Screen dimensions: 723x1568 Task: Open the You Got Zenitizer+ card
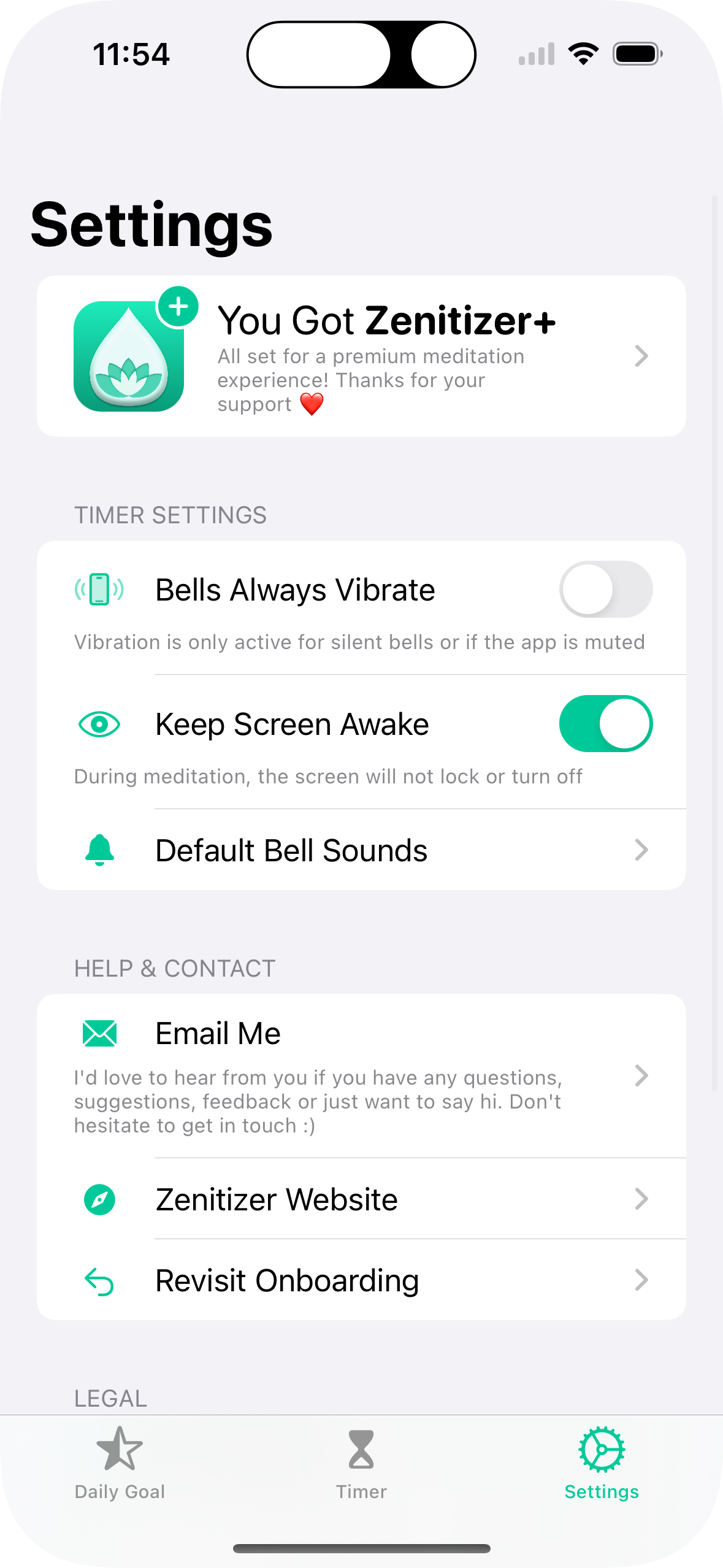361,356
